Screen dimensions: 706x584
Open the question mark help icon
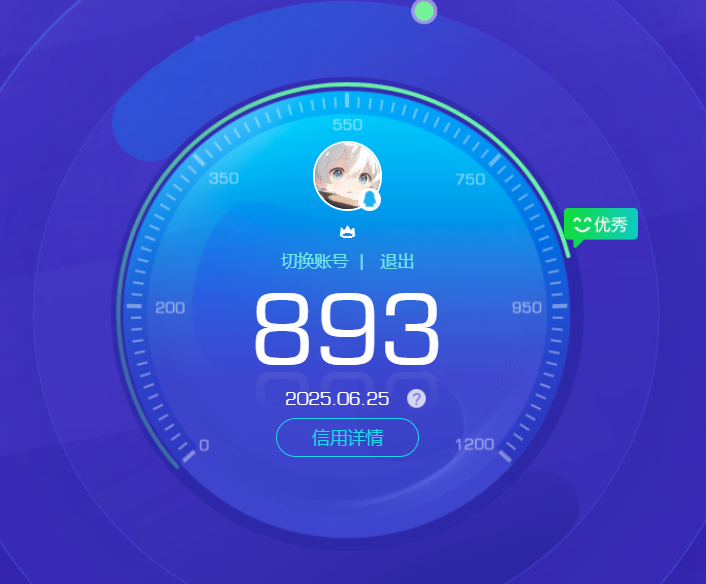[x=417, y=399]
